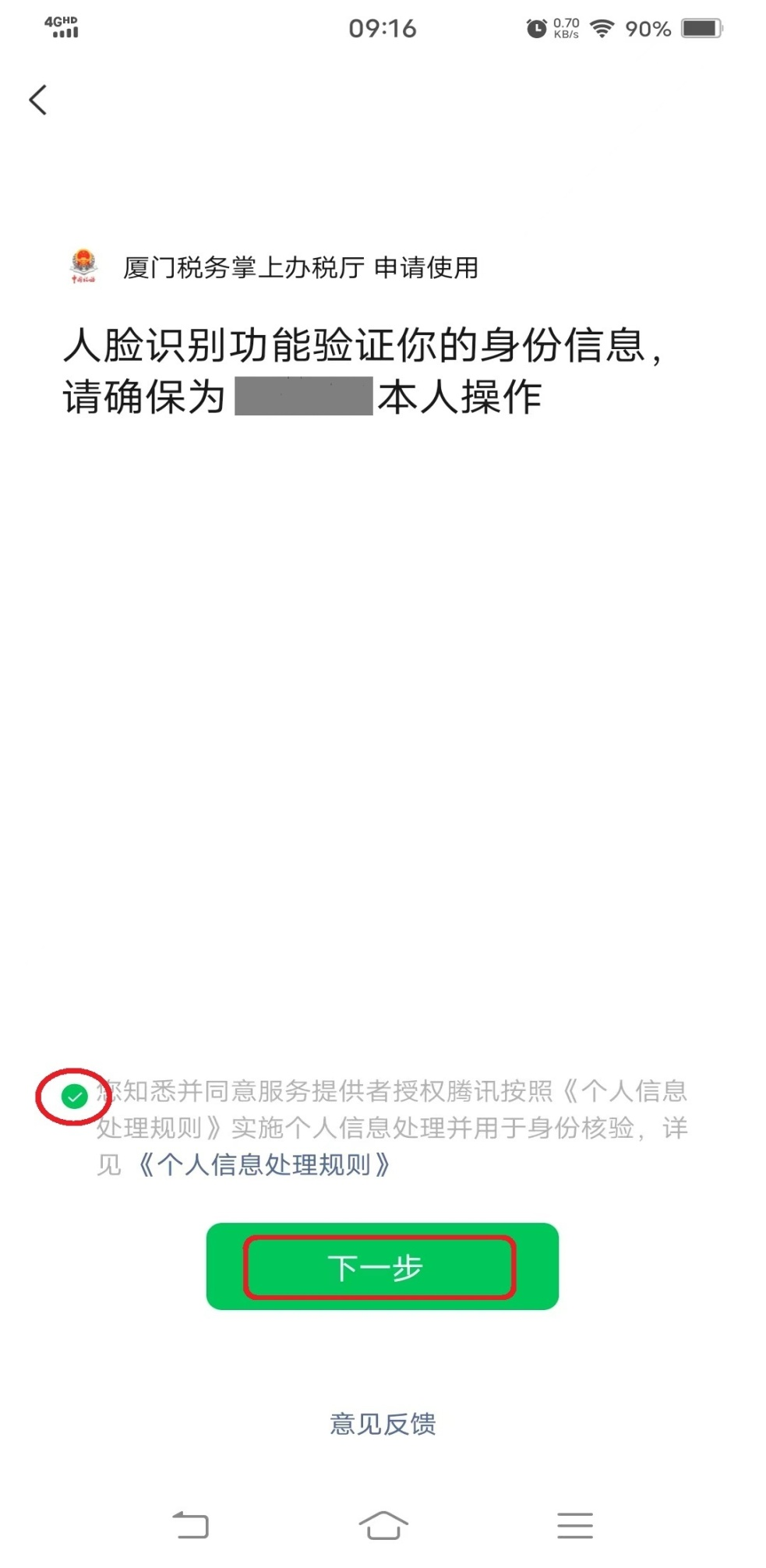Go back using the top-left arrow
This screenshot has height=1568, width=766.
(38, 100)
